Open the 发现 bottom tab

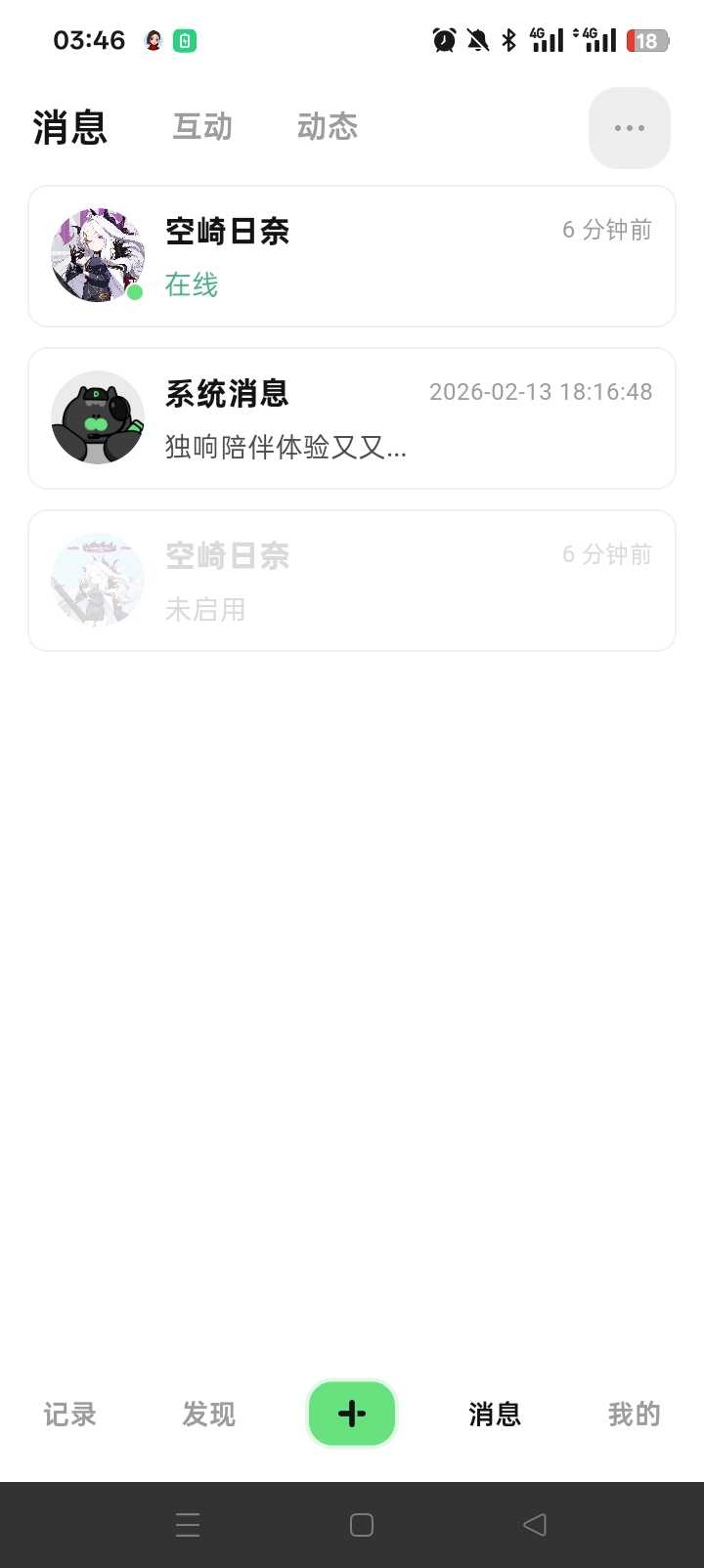pyautogui.click(x=209, y=1414)
